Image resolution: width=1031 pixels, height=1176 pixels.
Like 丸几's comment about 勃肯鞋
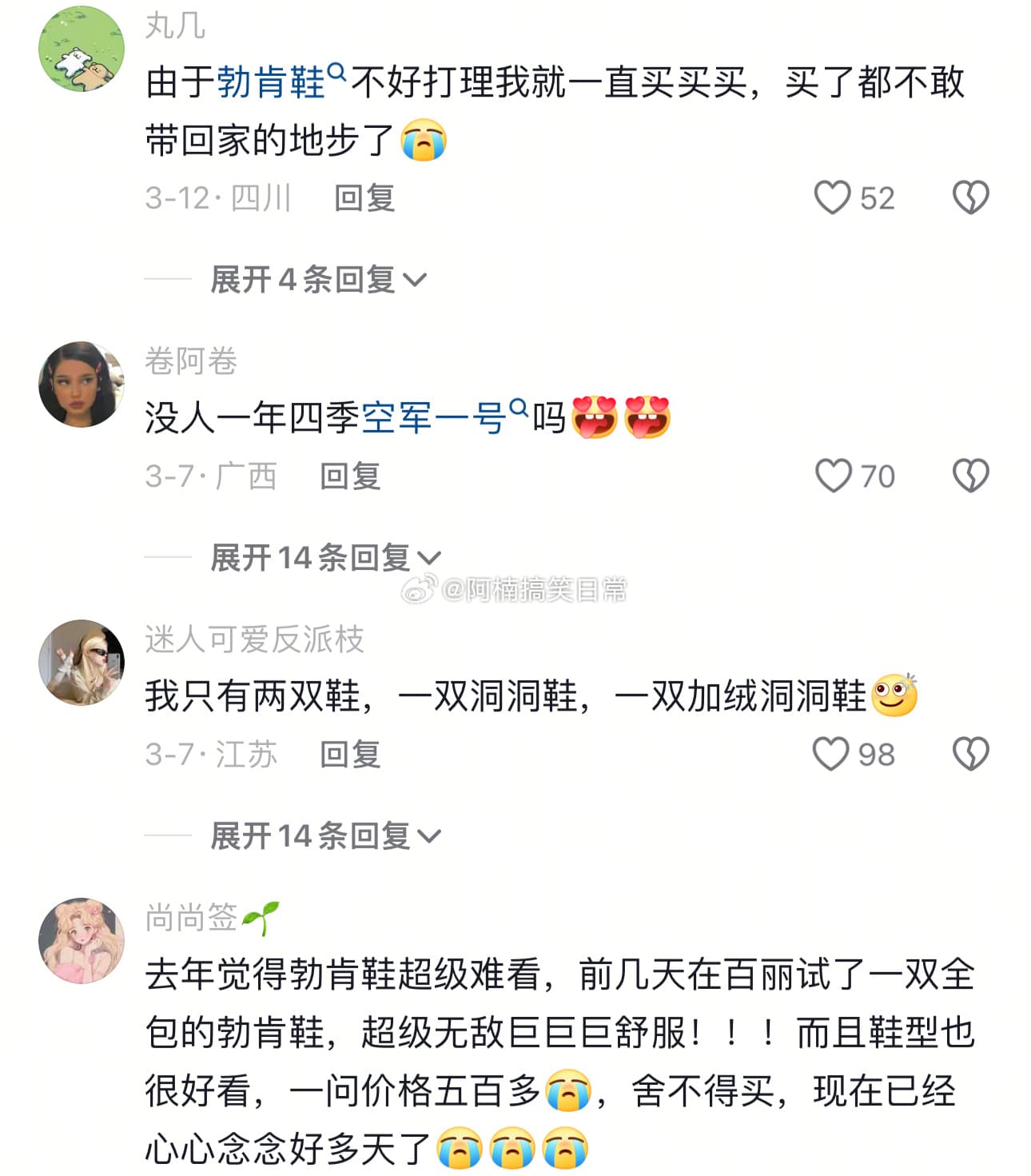coord(832,197)
